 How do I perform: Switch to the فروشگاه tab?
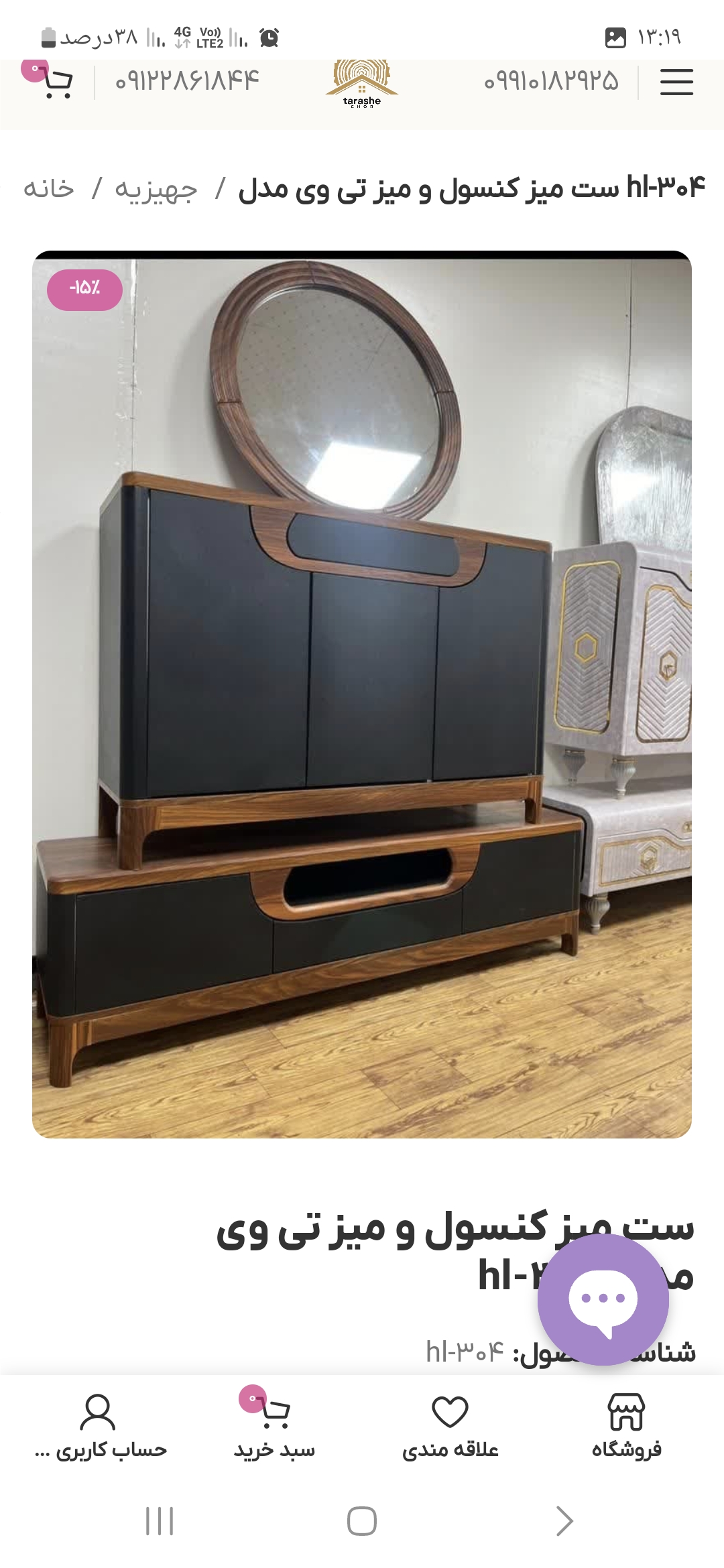(626, 1427)
